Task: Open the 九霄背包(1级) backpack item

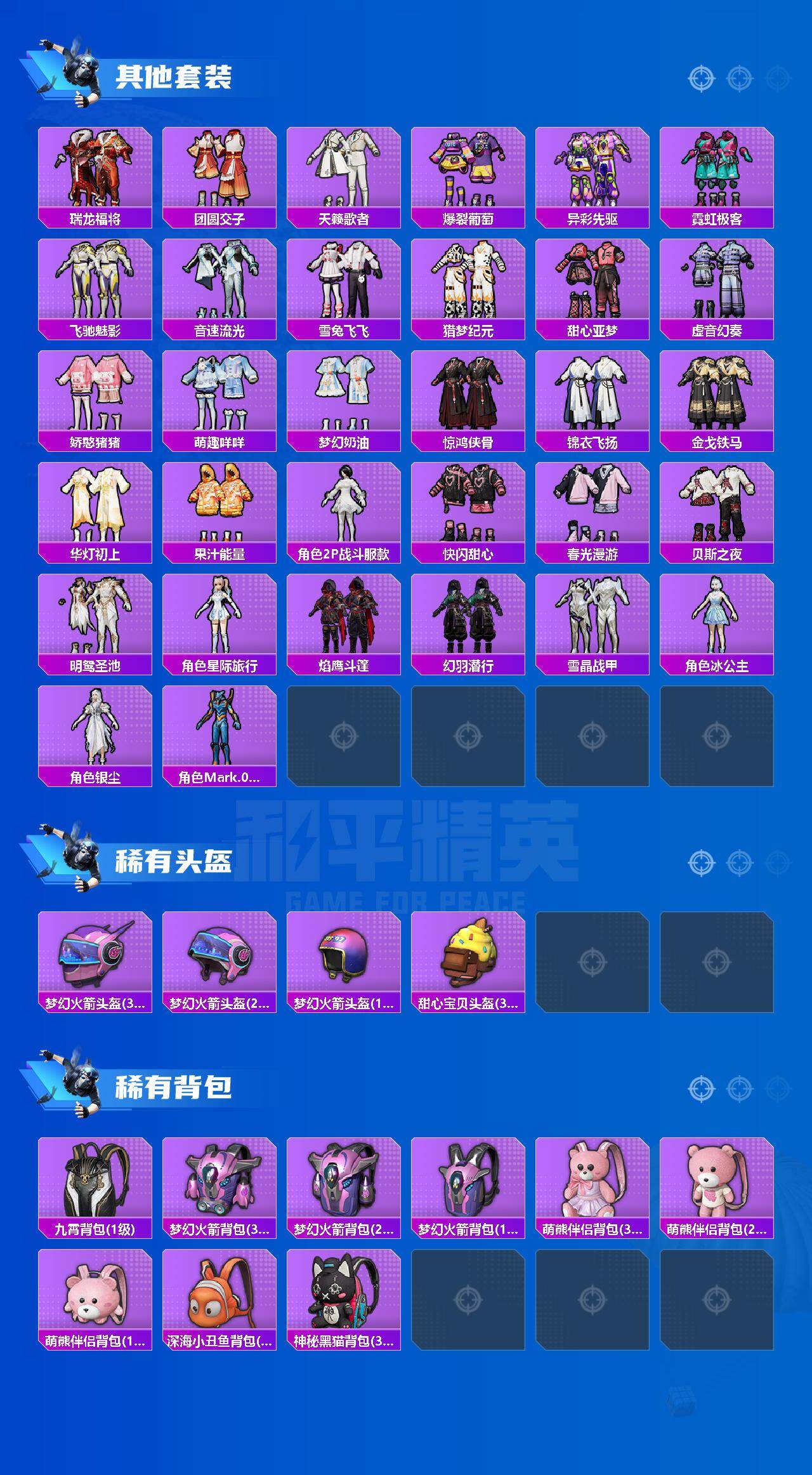Action: point(95,1181)
